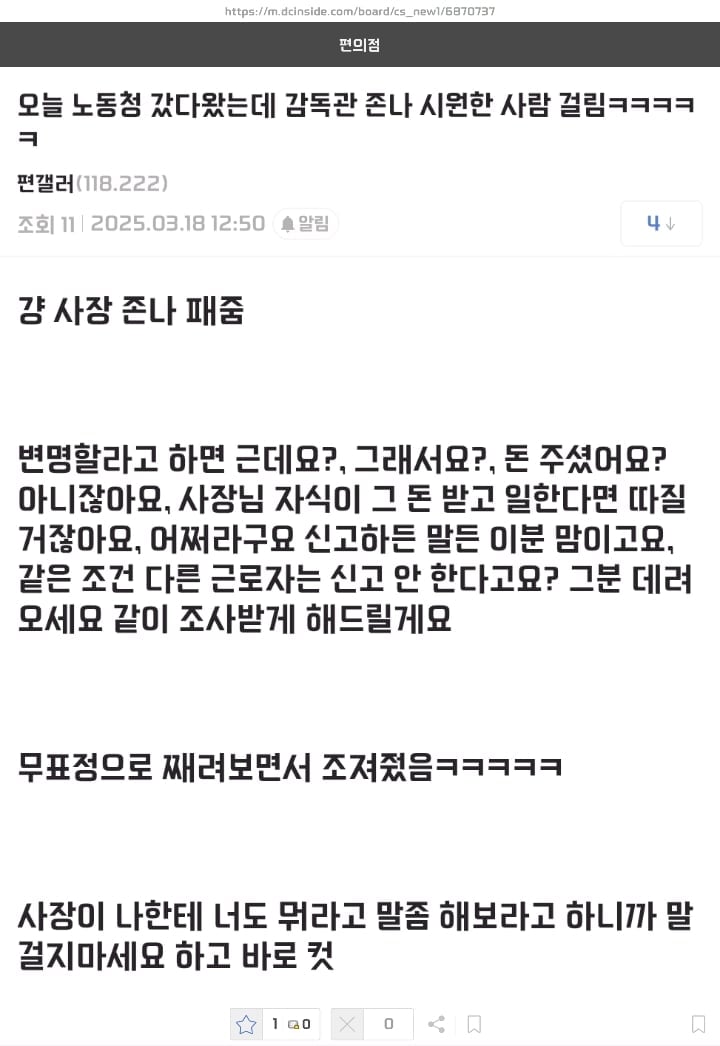
Task: Recommend this post with the star
Action: (x=246, y=1024)
